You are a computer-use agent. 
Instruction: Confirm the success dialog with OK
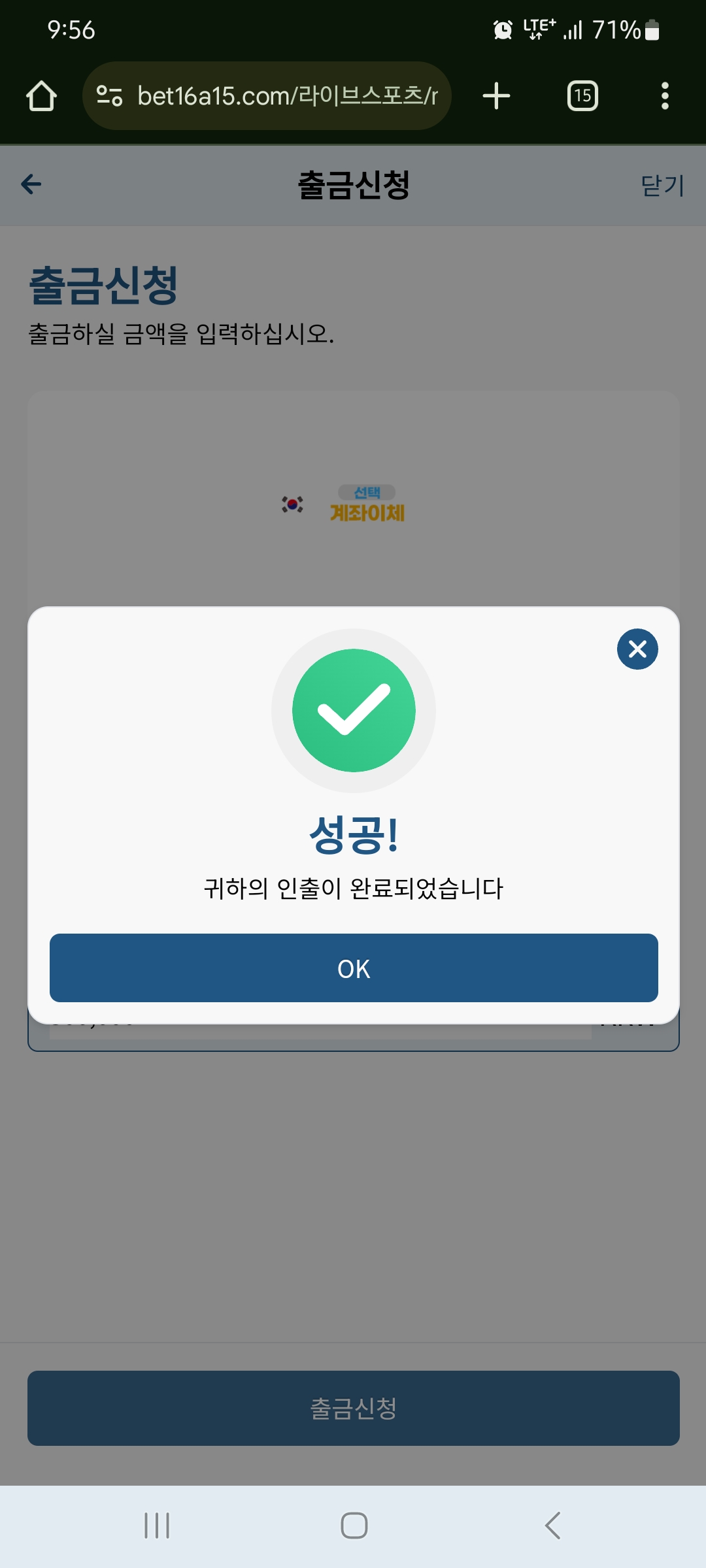(x=353, y=968)
